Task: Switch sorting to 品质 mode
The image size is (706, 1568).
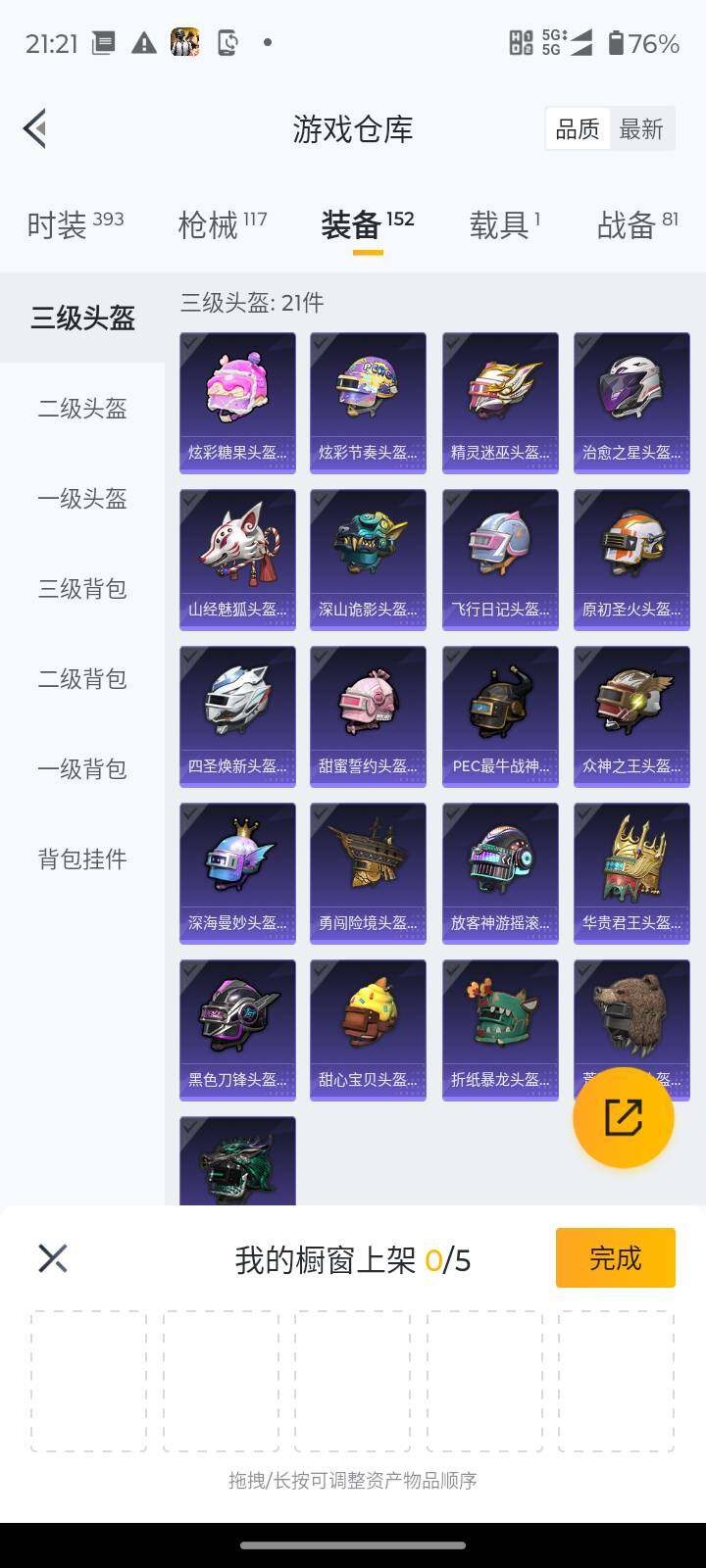Action: pyautogui.click(x=578, y=128)
